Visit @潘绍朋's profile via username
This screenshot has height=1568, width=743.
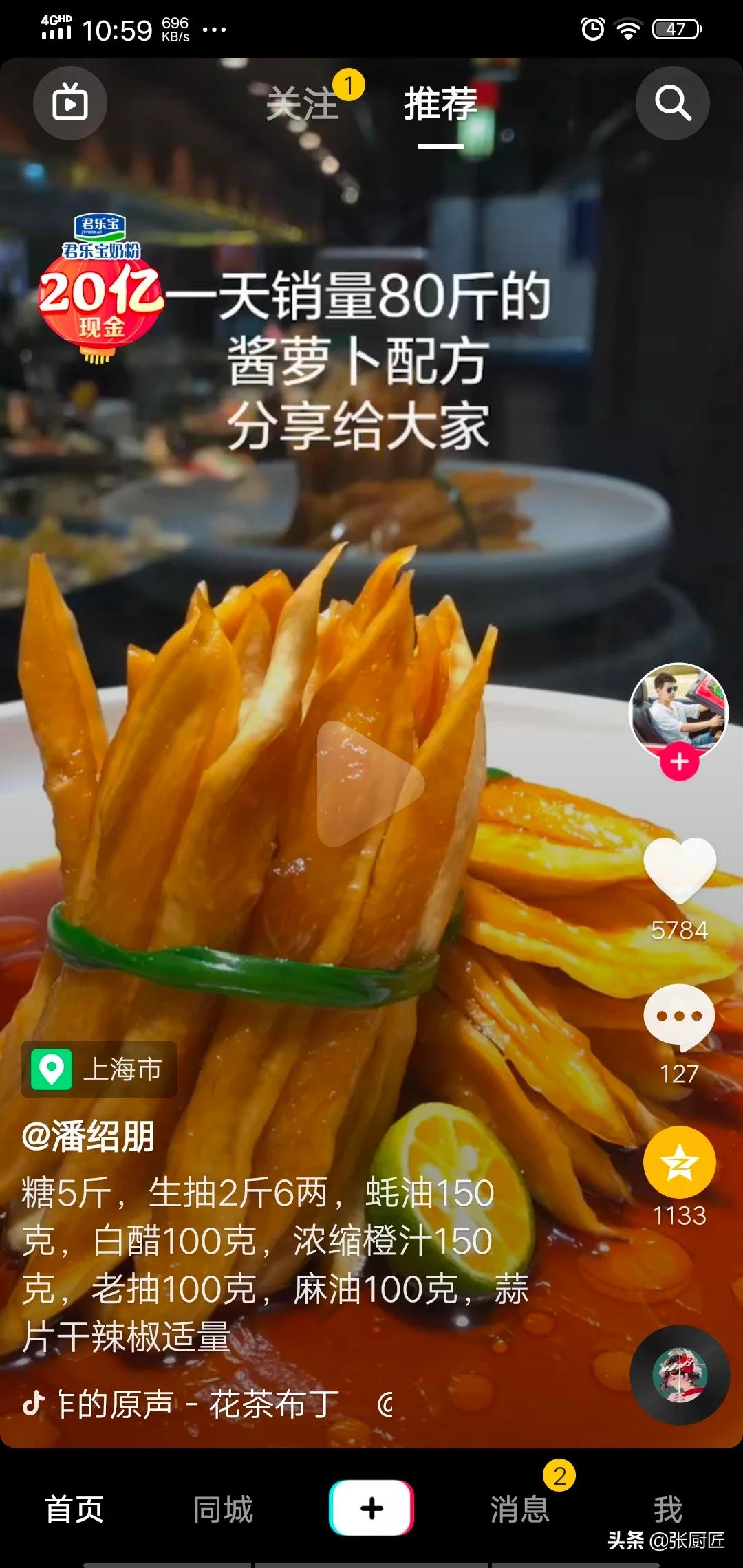click(x=88, y=1137)
